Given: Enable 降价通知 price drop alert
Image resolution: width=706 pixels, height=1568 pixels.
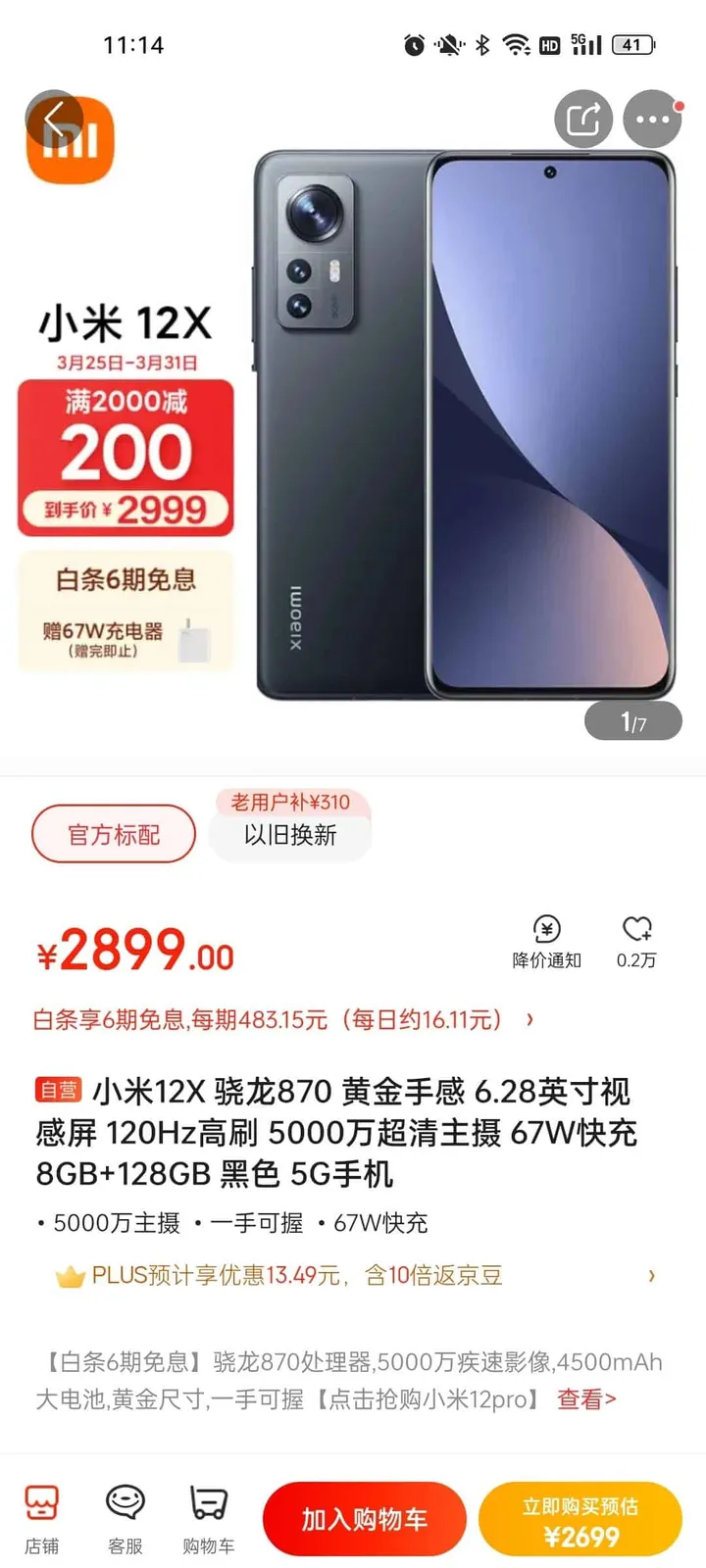Looking at the screenshot, I should click(x=546, y=942).
